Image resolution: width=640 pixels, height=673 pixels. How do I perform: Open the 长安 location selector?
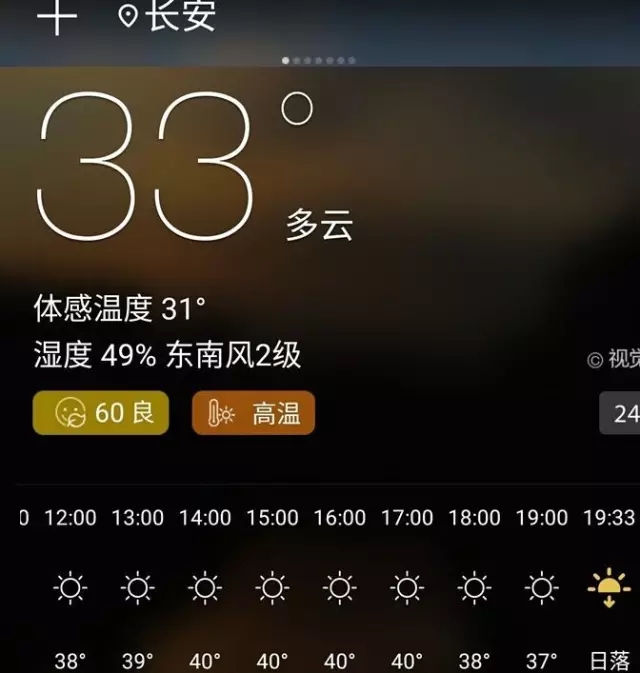point(168,16)
